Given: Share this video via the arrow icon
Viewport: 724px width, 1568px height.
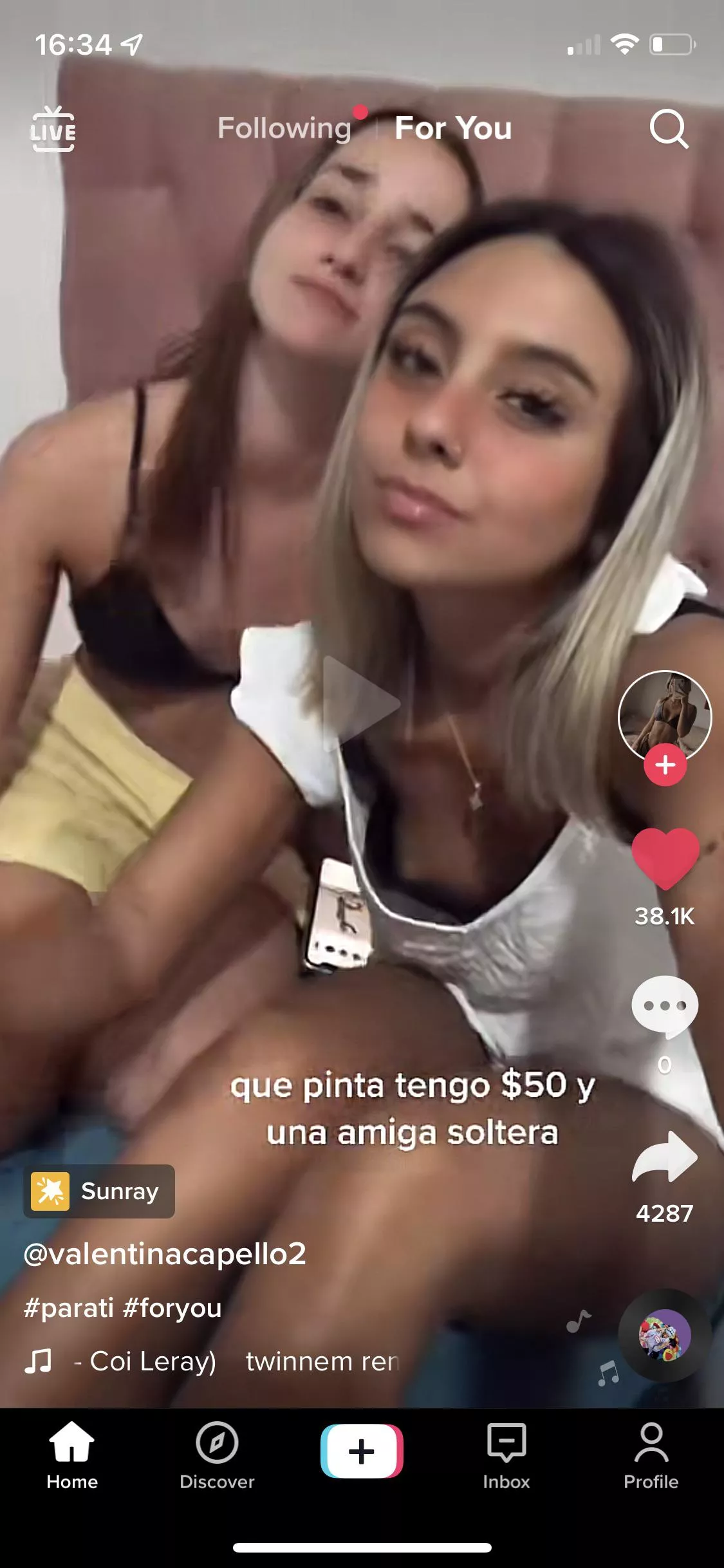Looking at the screenshot, I should [665, 1157].
